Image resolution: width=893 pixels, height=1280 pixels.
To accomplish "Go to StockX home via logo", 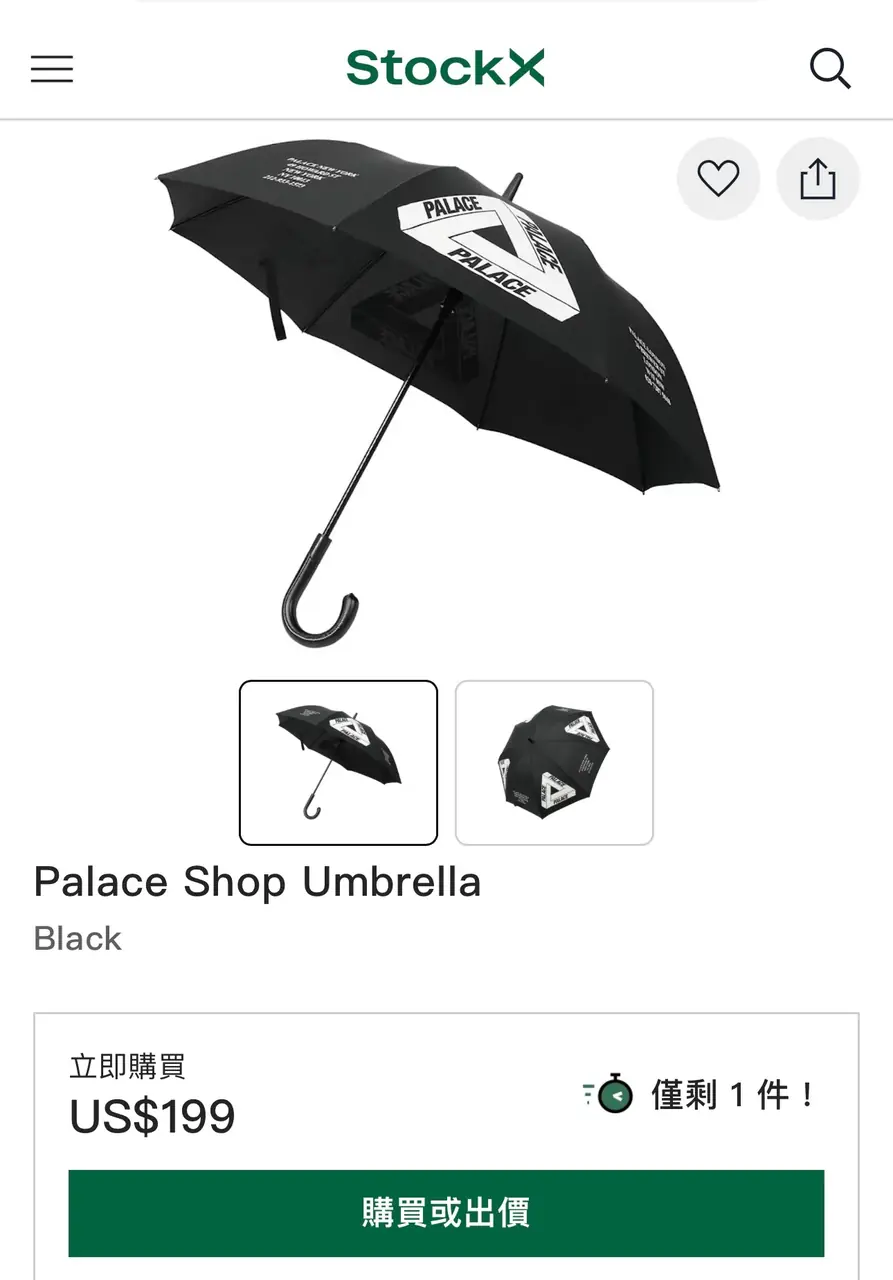I will click(446, 69).
